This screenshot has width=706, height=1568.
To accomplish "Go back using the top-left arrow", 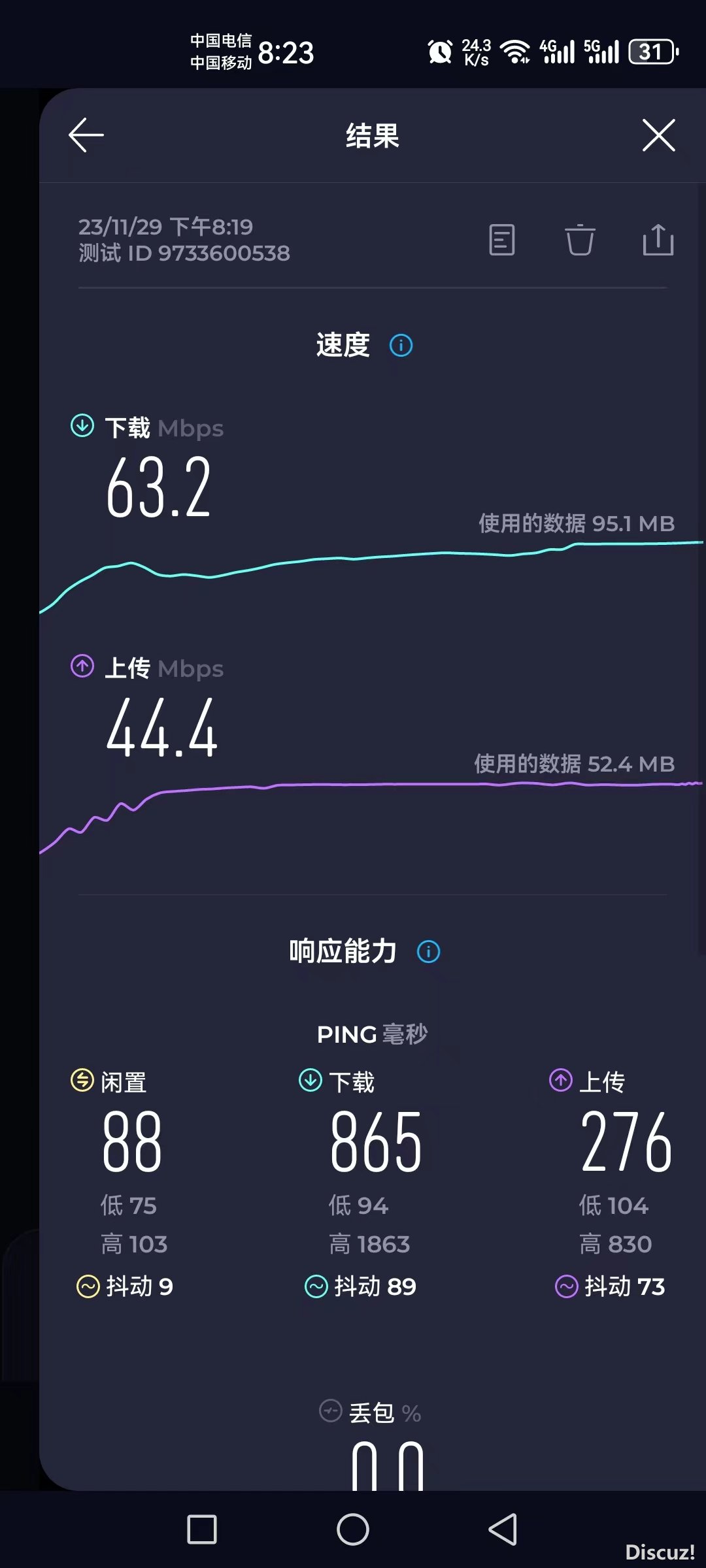I will pyautogui.click(x=86, y=135).
